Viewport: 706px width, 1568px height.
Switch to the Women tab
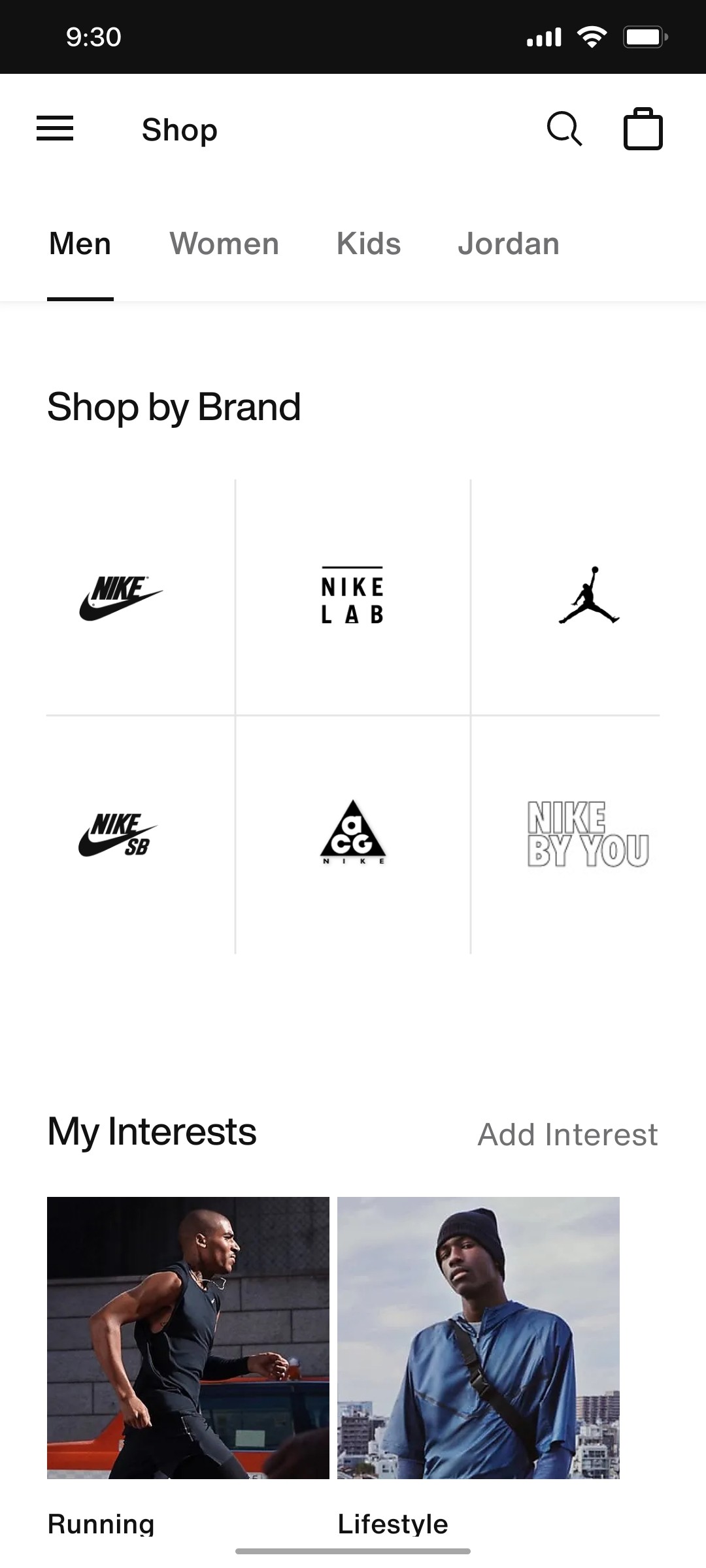[224, 244]
